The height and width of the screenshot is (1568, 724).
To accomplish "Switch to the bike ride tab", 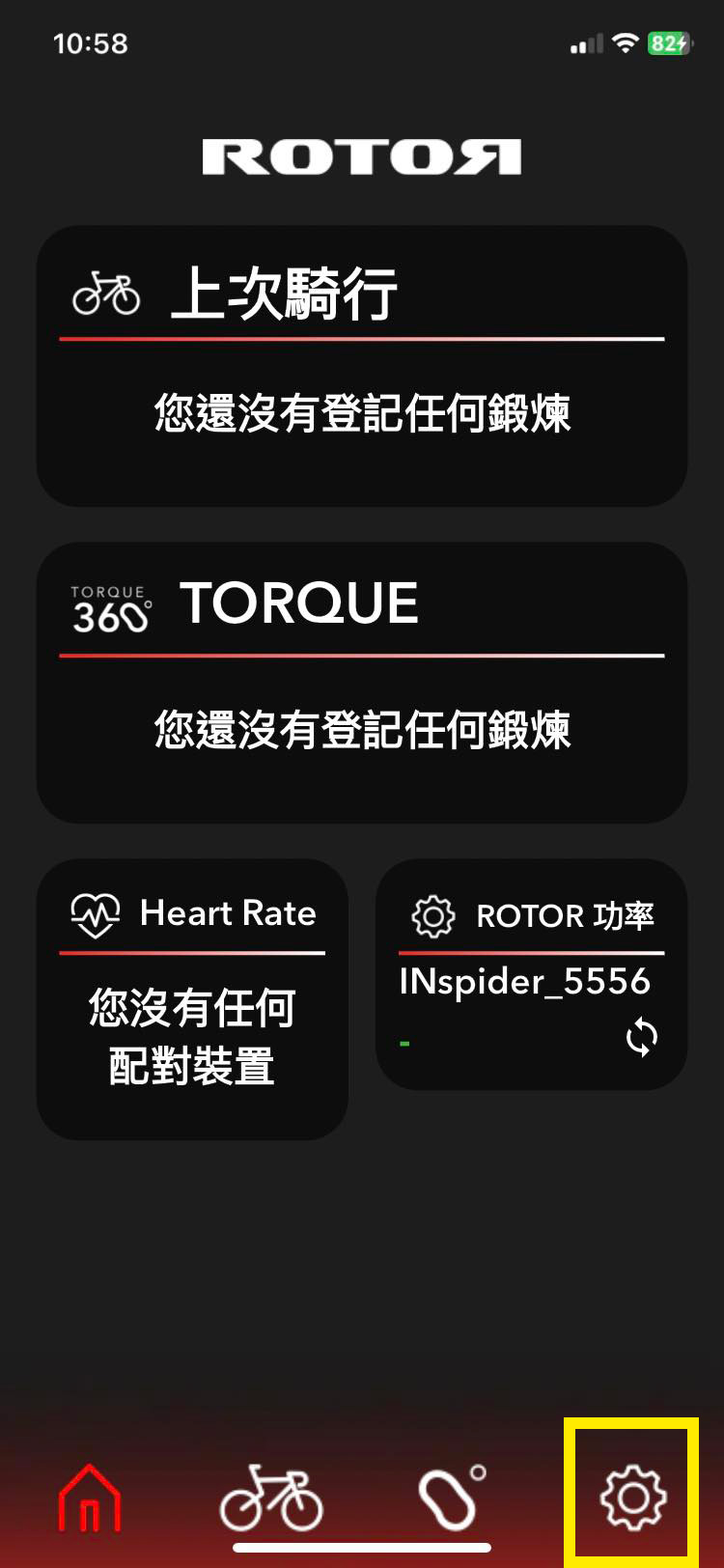I will 271,1498.
